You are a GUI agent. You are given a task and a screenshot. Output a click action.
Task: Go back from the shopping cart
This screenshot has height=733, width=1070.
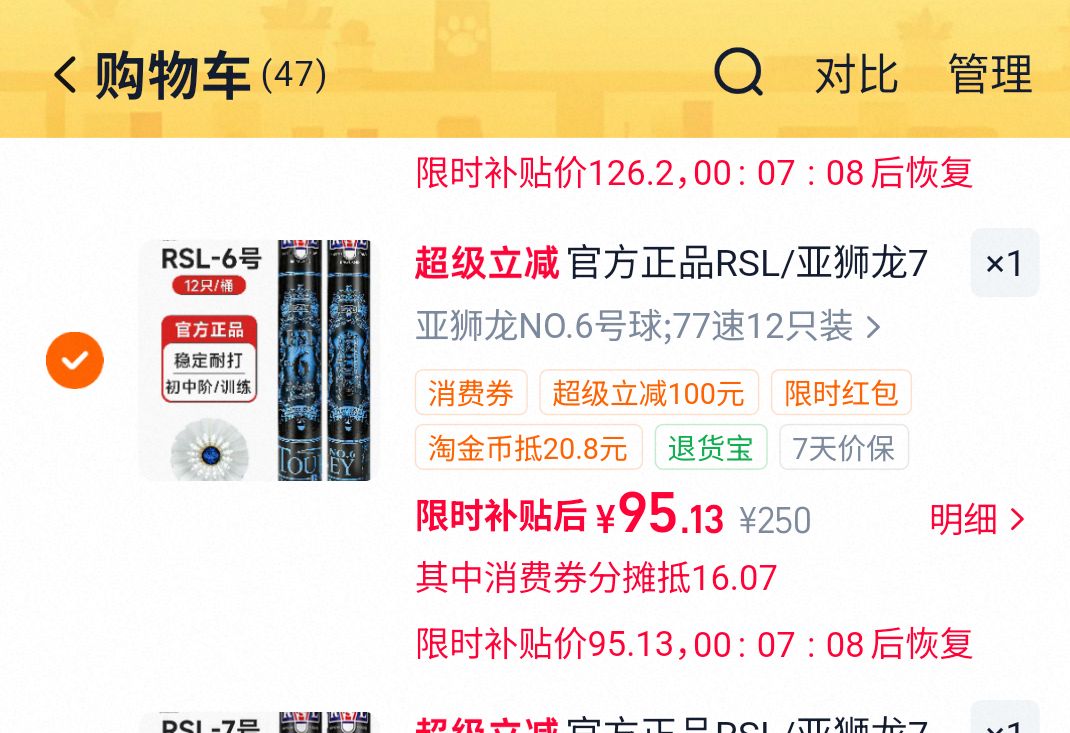(x=66, y=74)
